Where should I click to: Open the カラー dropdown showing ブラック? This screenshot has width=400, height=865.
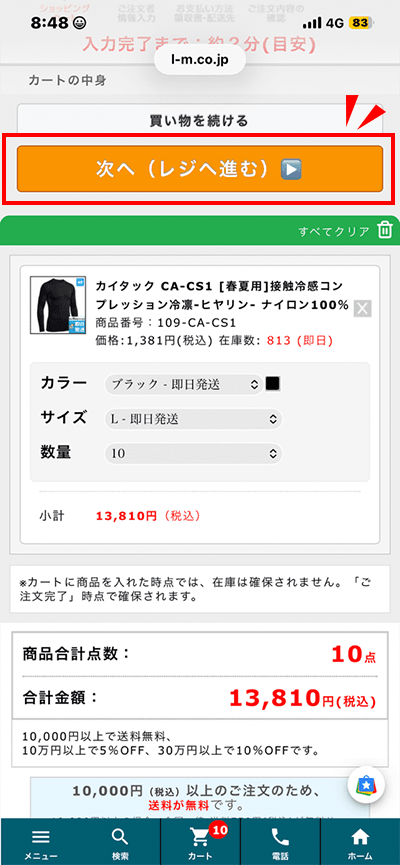(x=184, y=384)
